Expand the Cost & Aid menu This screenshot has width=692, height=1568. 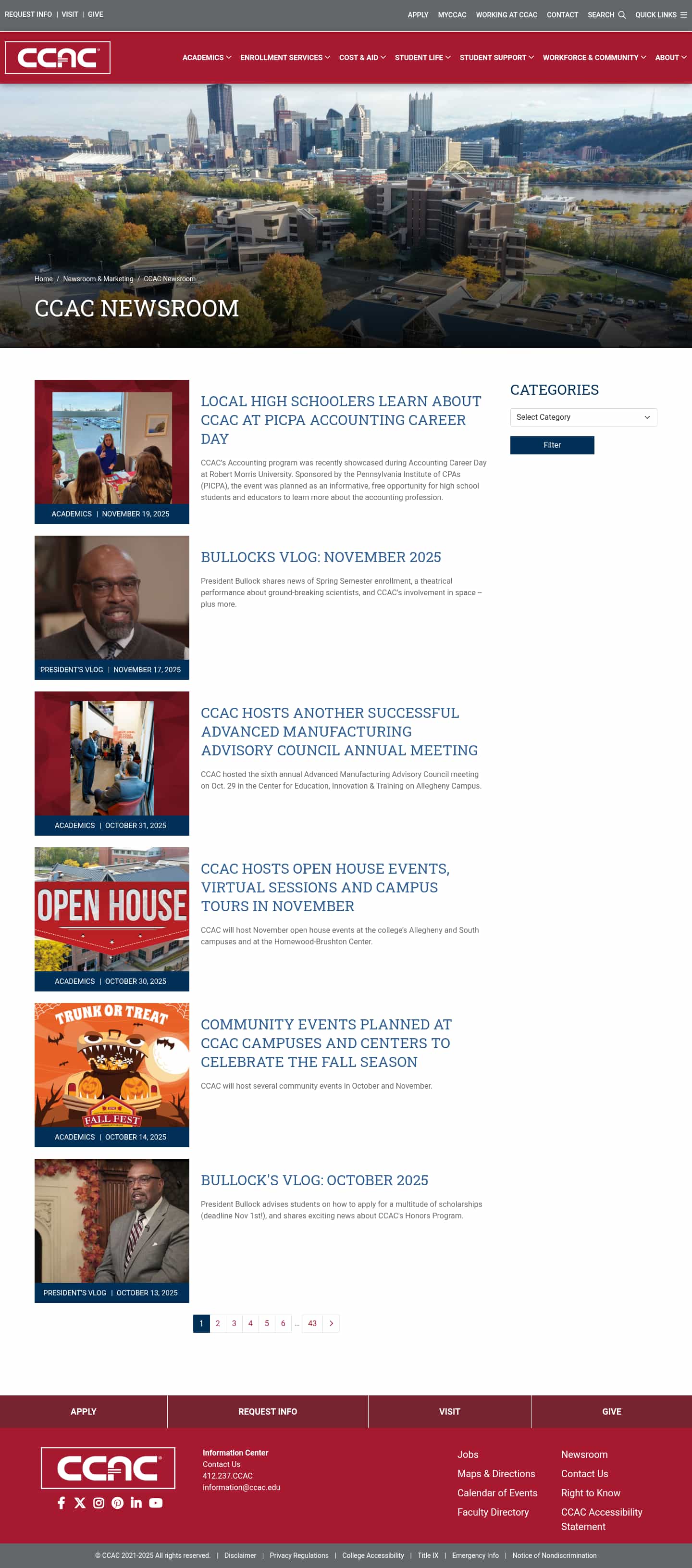pos(362,57)
